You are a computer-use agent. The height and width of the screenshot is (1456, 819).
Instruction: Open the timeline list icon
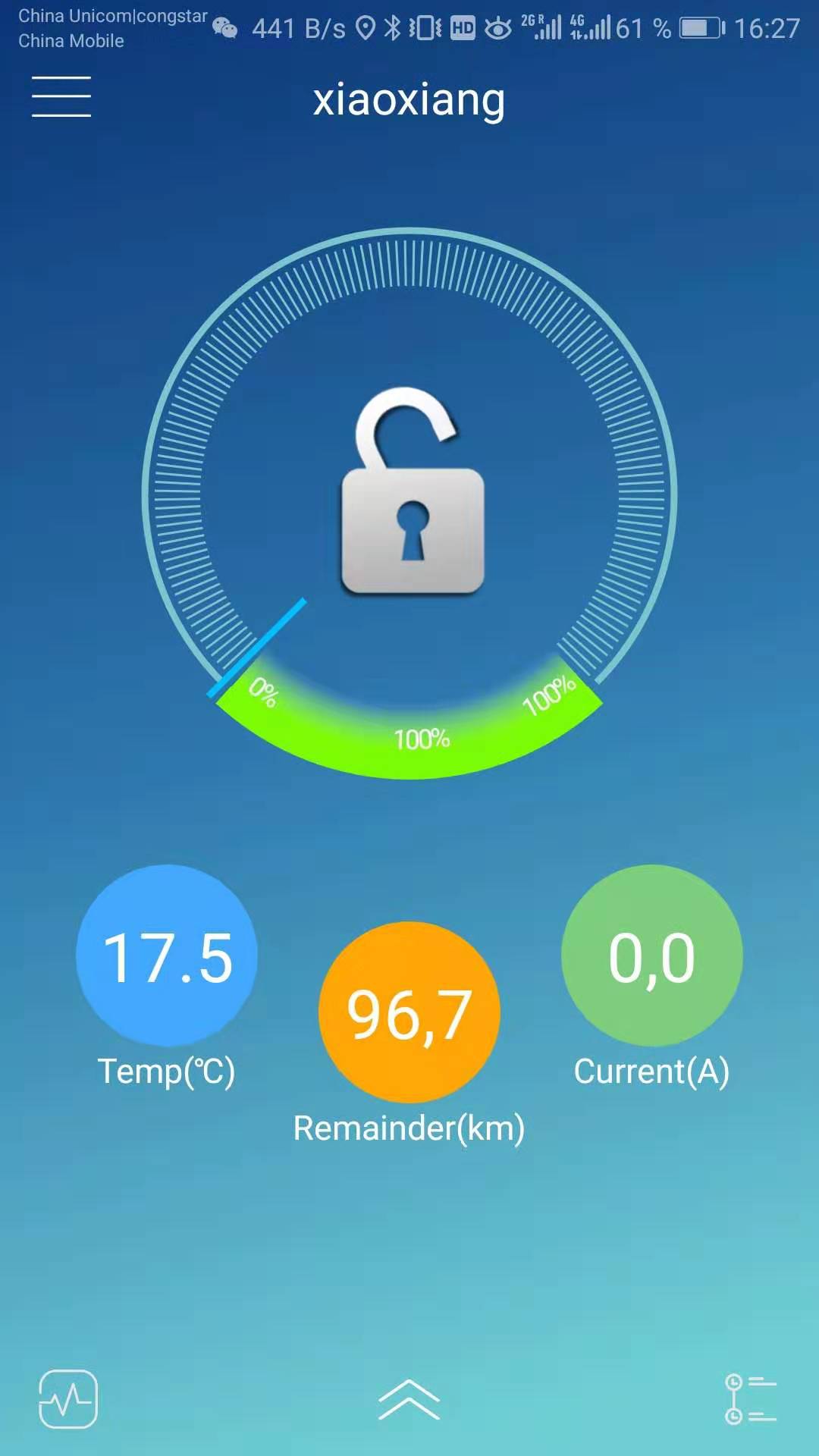[x=750, y=1399]
